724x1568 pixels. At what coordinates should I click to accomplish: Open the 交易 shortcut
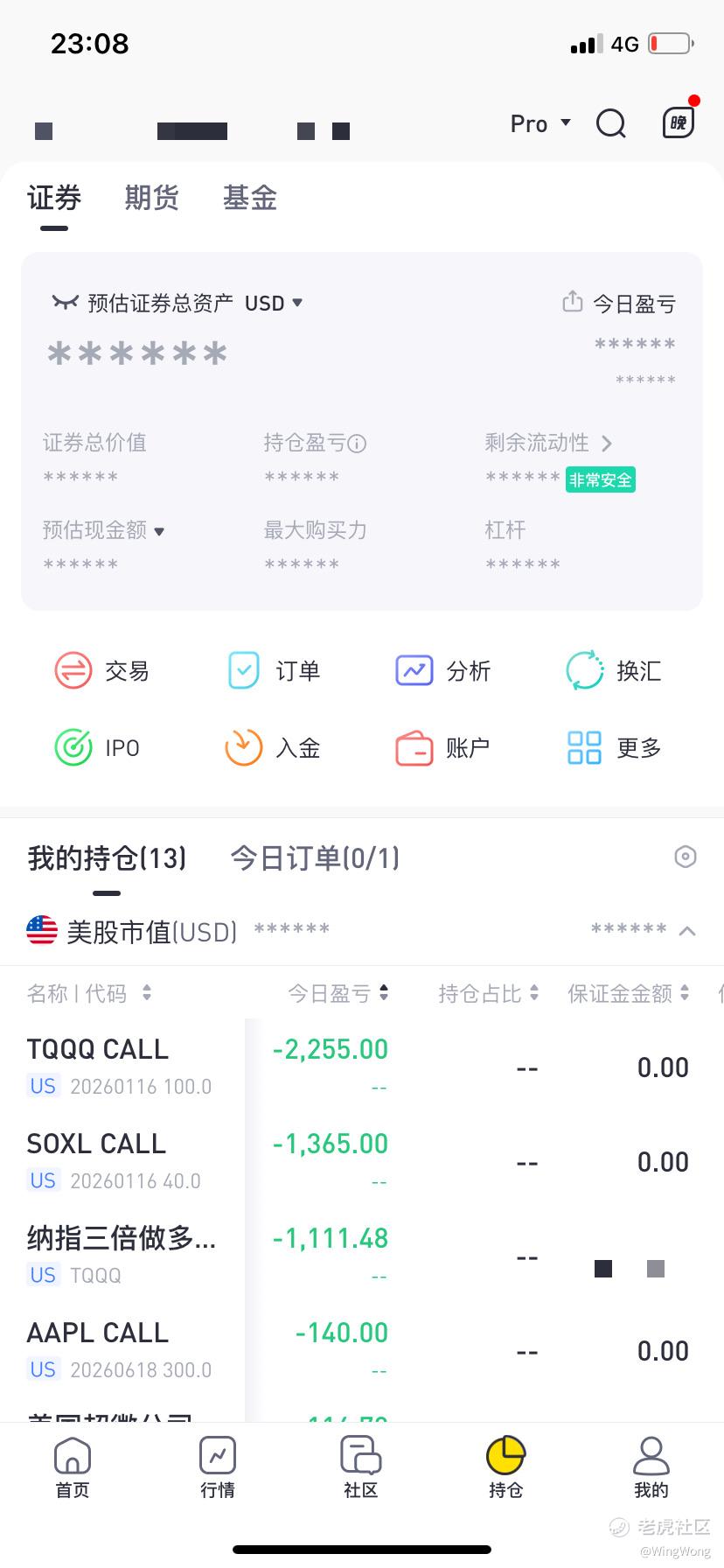pos(101,671)
